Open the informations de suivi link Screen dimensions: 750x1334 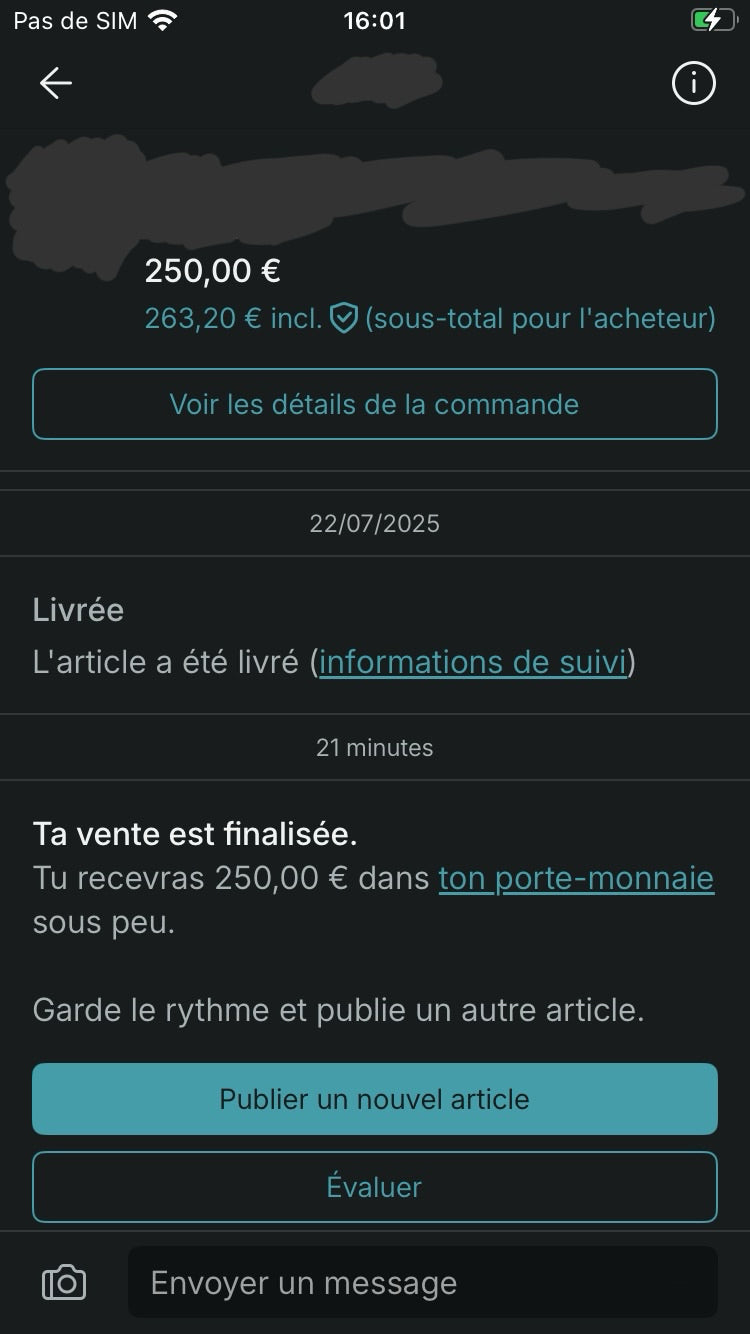tap(473, 662)
